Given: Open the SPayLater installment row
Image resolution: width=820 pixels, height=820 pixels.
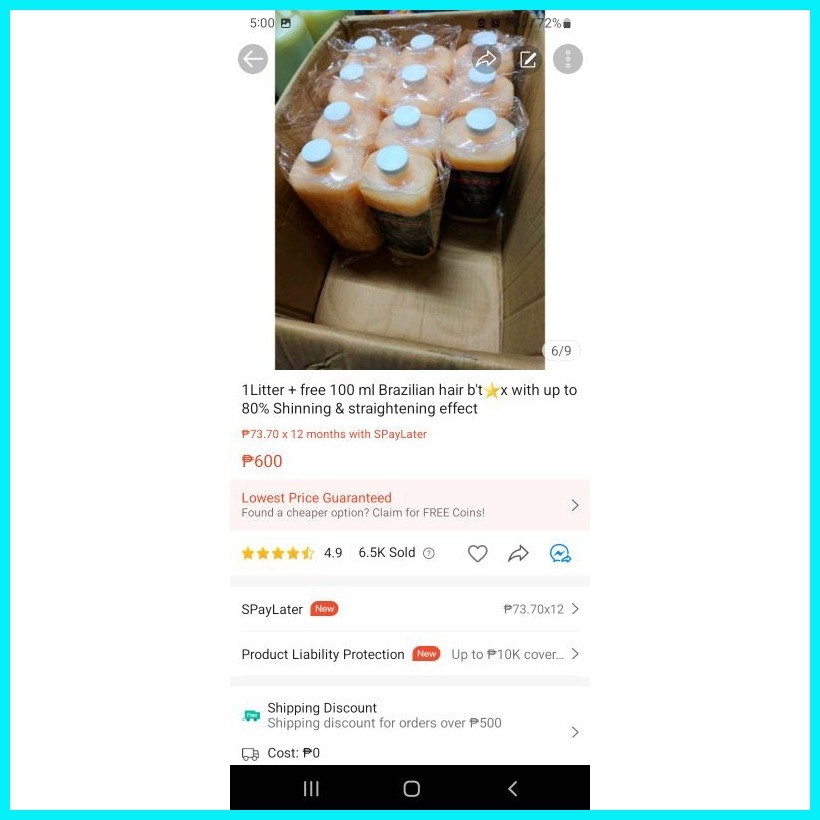Looking at the screenshot, I should 410,609.
